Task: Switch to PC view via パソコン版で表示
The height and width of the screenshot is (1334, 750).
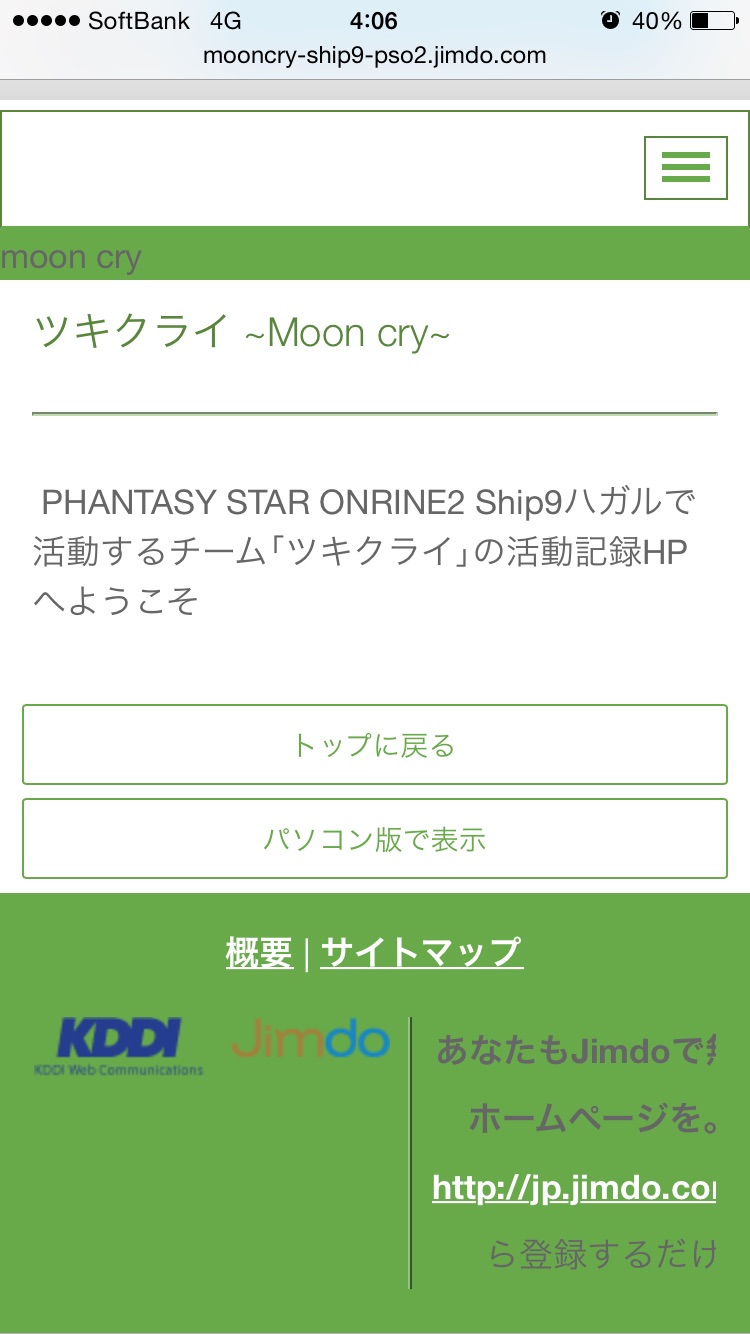Action: click(x=375, y=838)
